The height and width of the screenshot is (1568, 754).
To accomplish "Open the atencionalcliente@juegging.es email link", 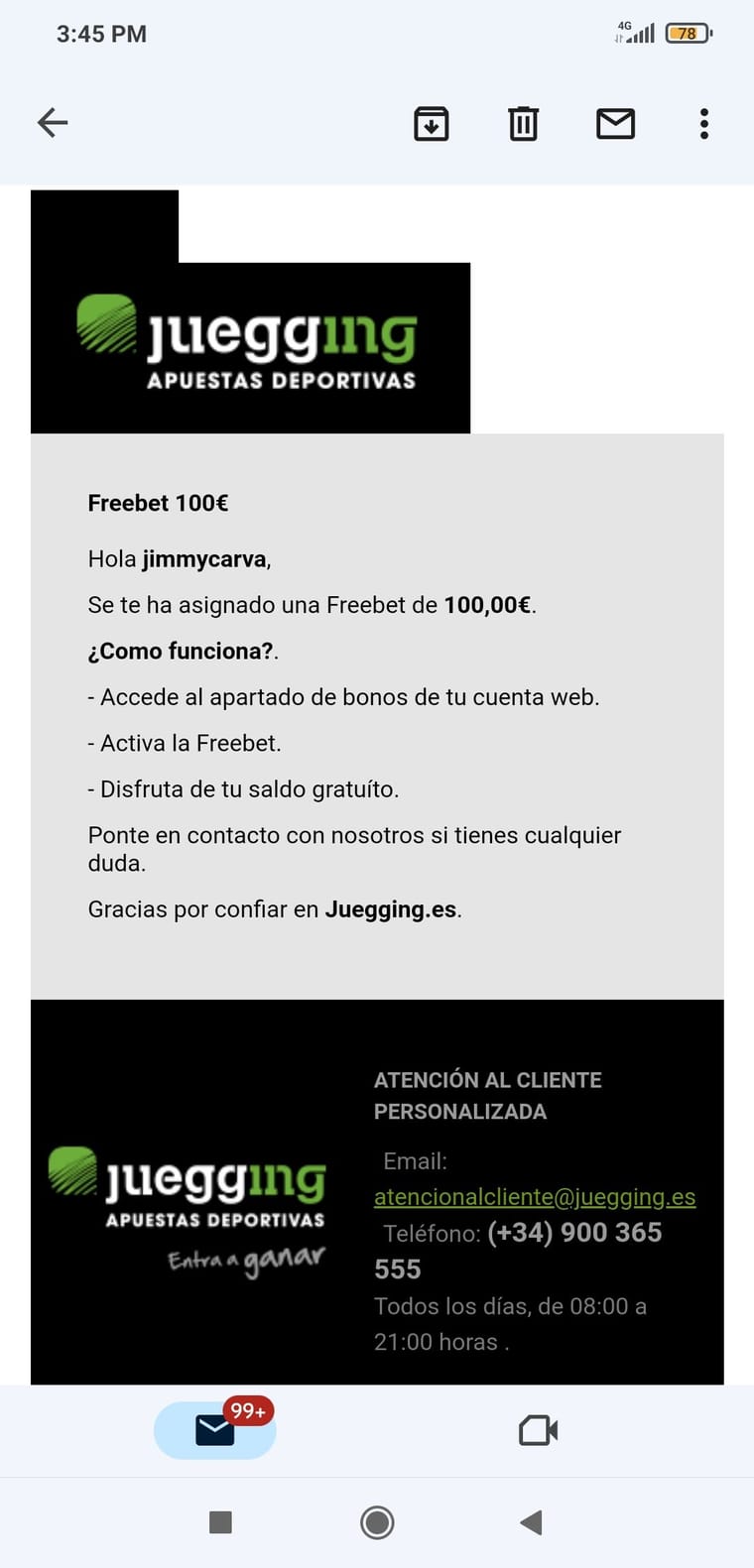I will pyautogui.click(x=534, y=1197).
